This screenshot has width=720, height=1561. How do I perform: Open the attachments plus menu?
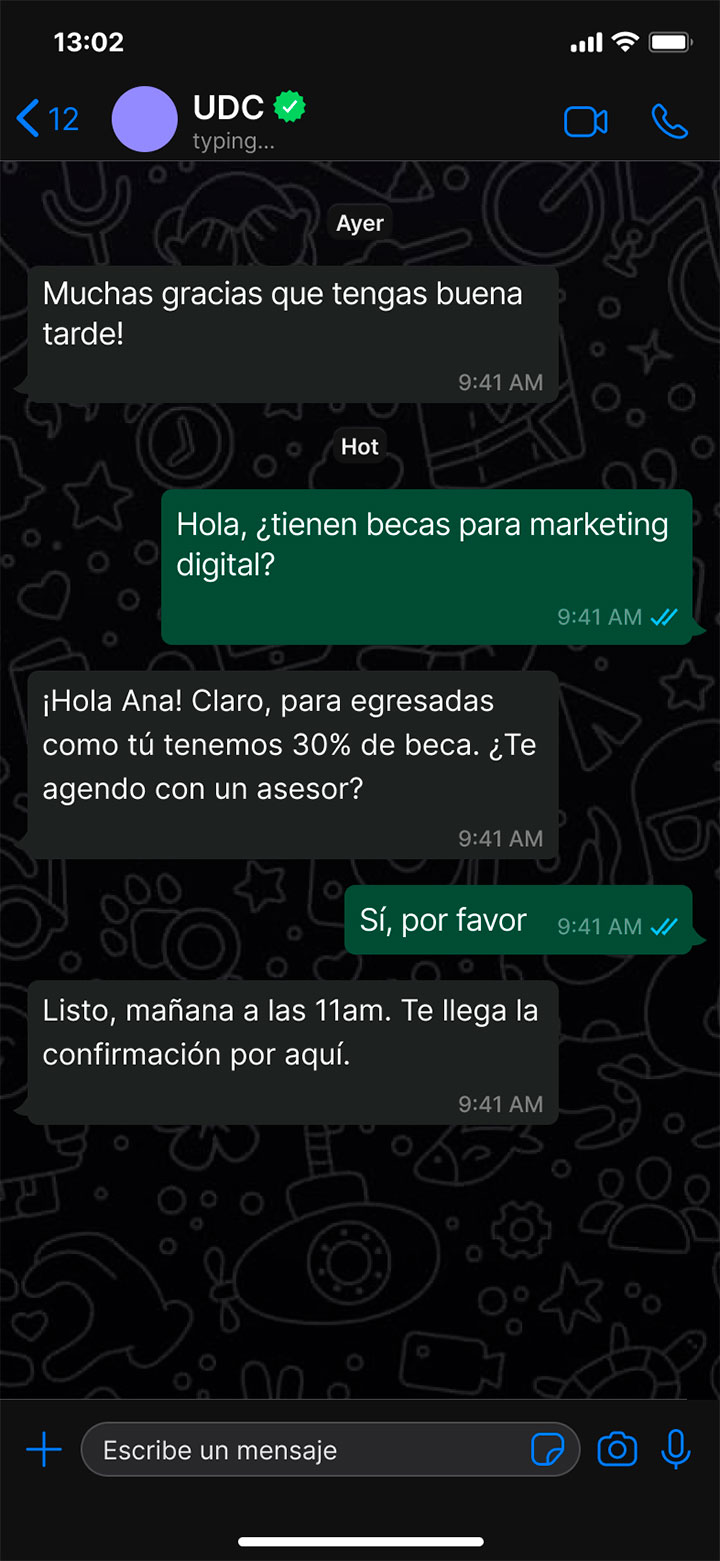44,1449
